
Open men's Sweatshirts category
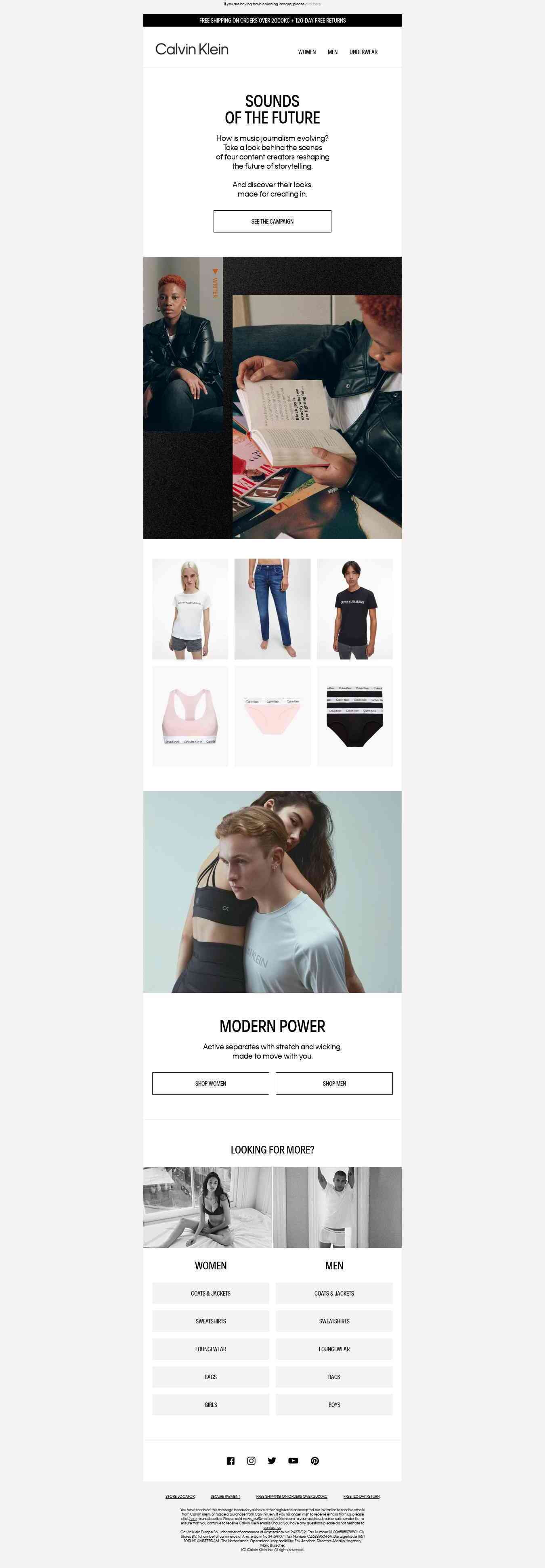tap(334, 1321)
